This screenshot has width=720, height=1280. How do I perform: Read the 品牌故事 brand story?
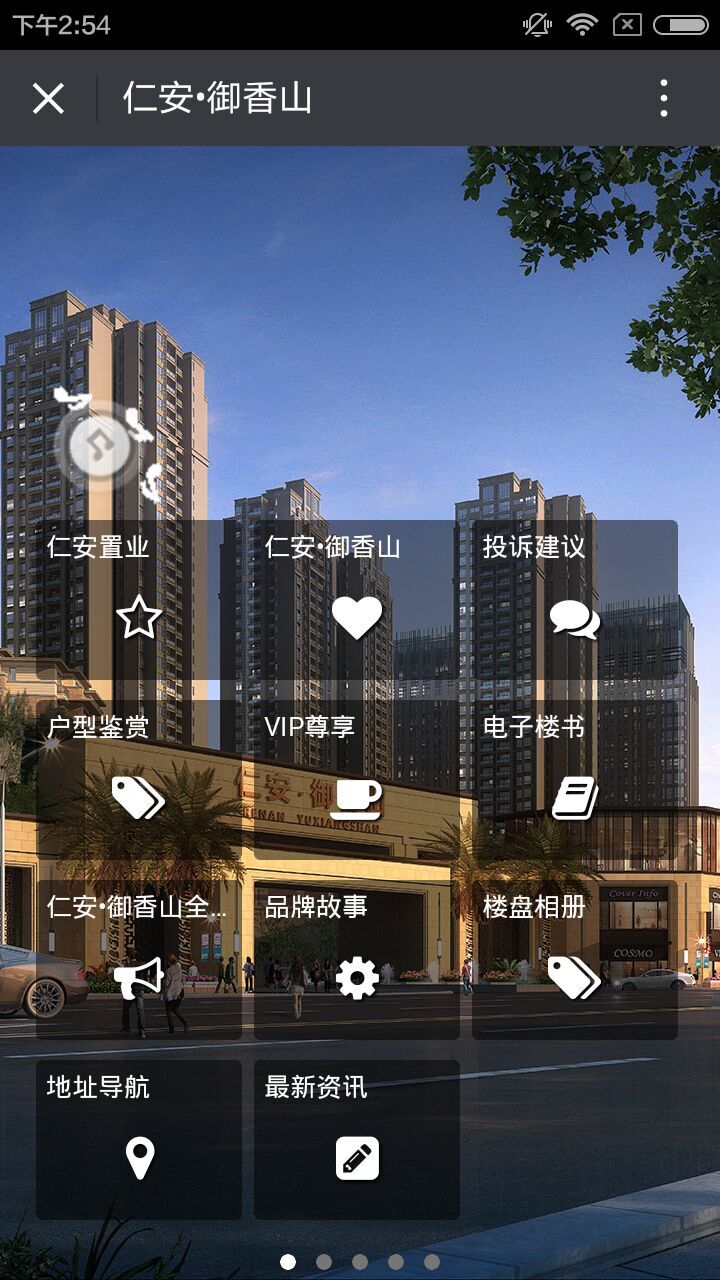pos(356,959)
